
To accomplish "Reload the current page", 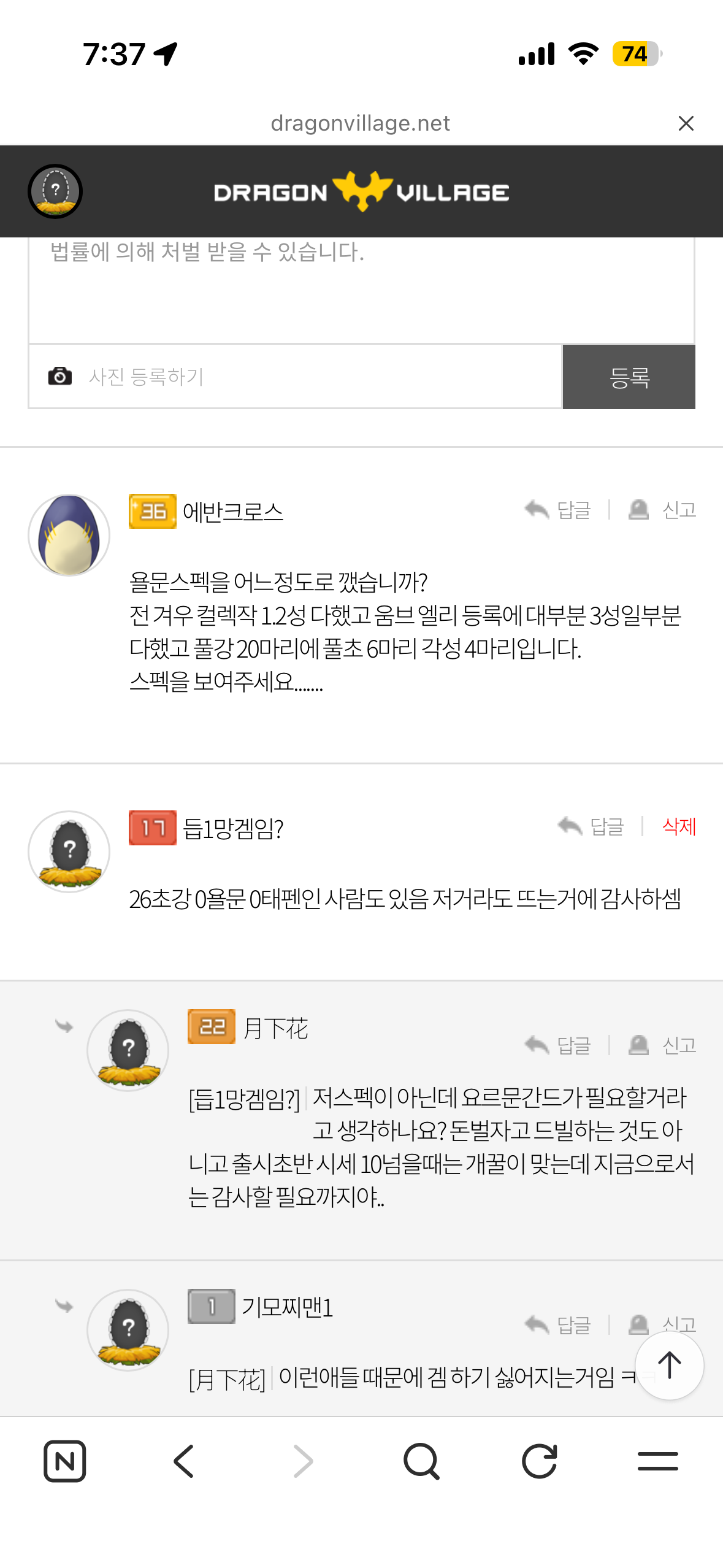I will 540,1461.
